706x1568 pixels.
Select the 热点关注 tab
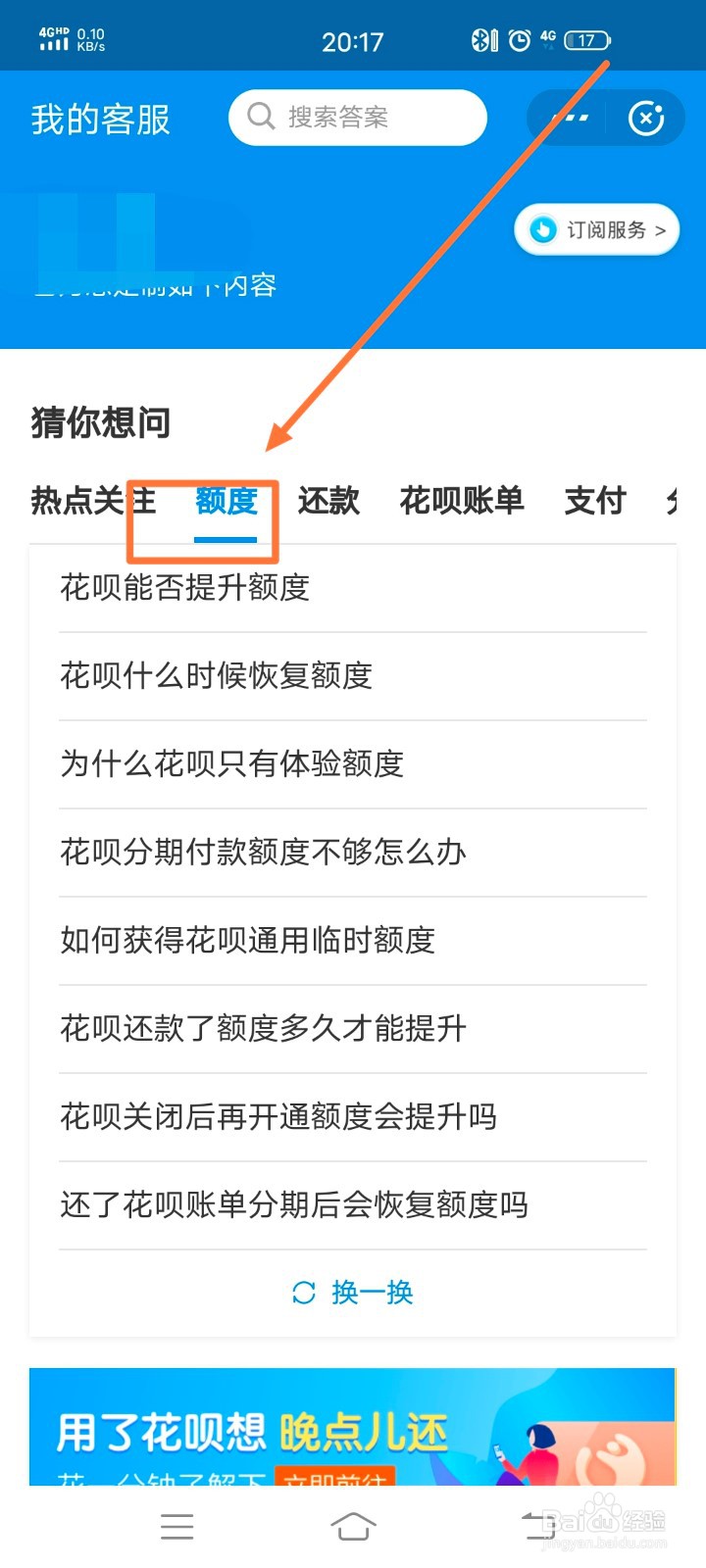pyautogui.click(x=91, y=502)
